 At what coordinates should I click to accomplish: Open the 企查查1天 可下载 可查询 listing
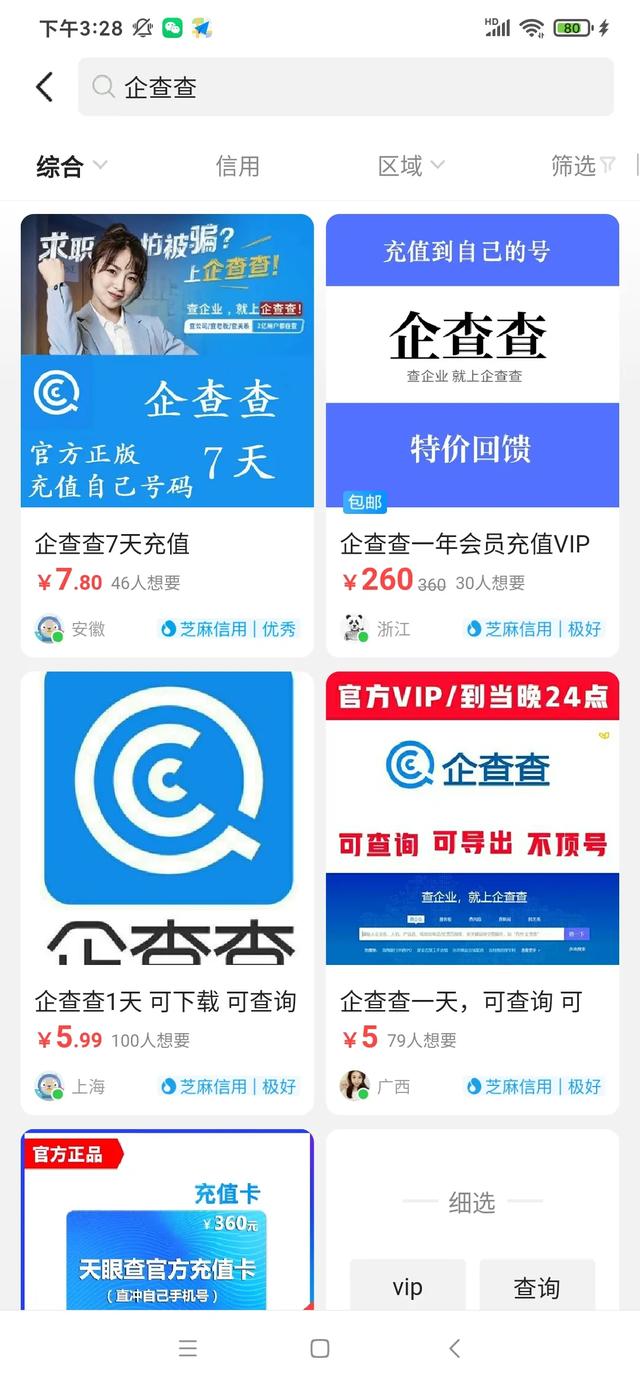[167, 890]
